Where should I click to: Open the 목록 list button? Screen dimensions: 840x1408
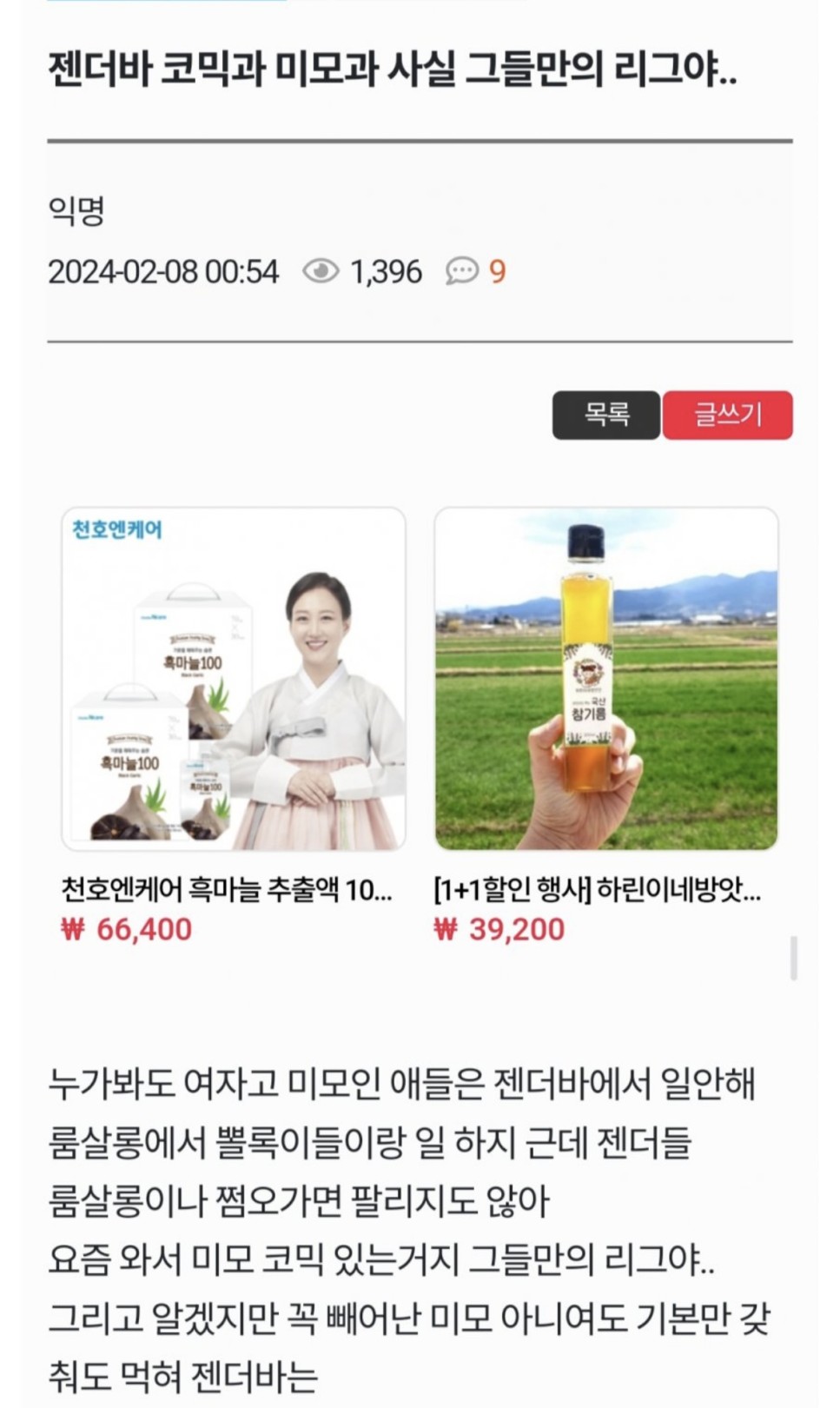click(605, 415)
